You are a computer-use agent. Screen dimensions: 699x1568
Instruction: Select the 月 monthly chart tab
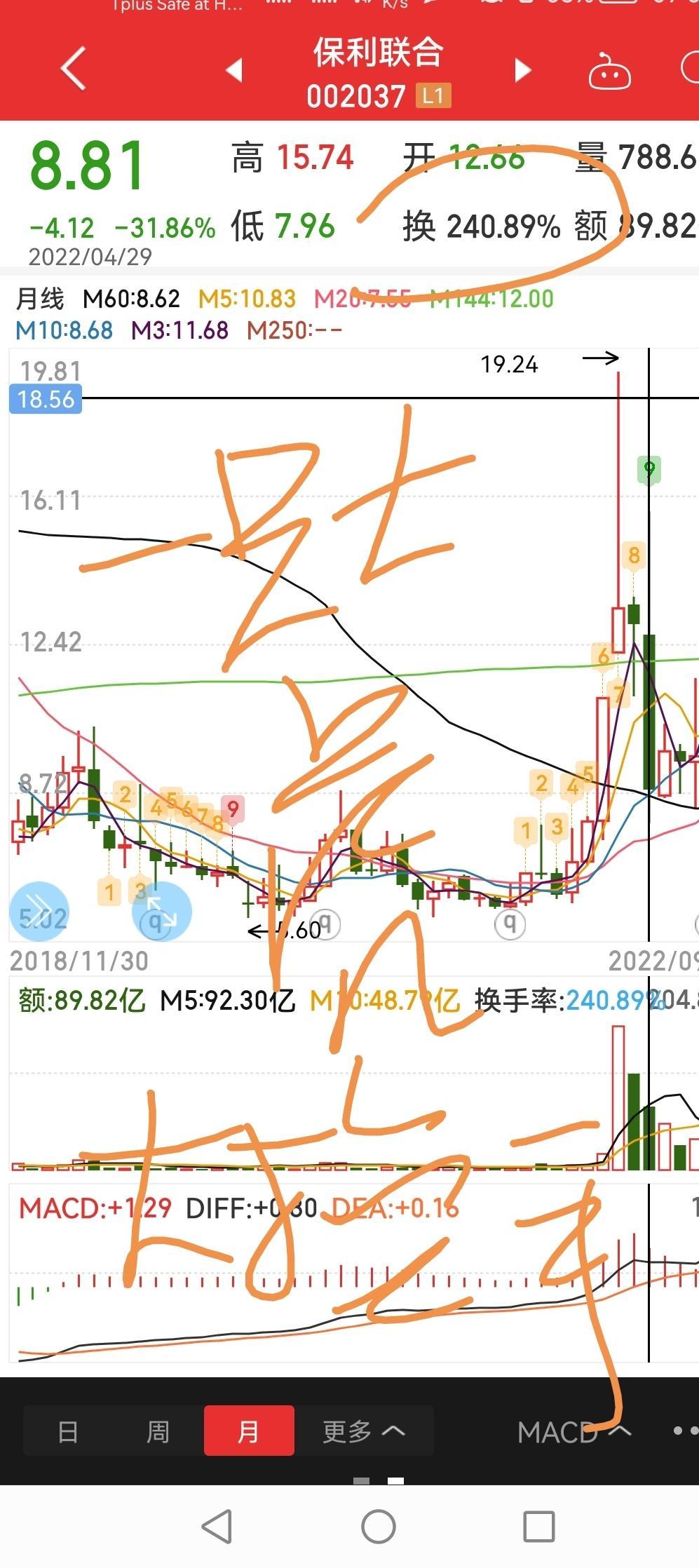click(x=249, y=1431)
